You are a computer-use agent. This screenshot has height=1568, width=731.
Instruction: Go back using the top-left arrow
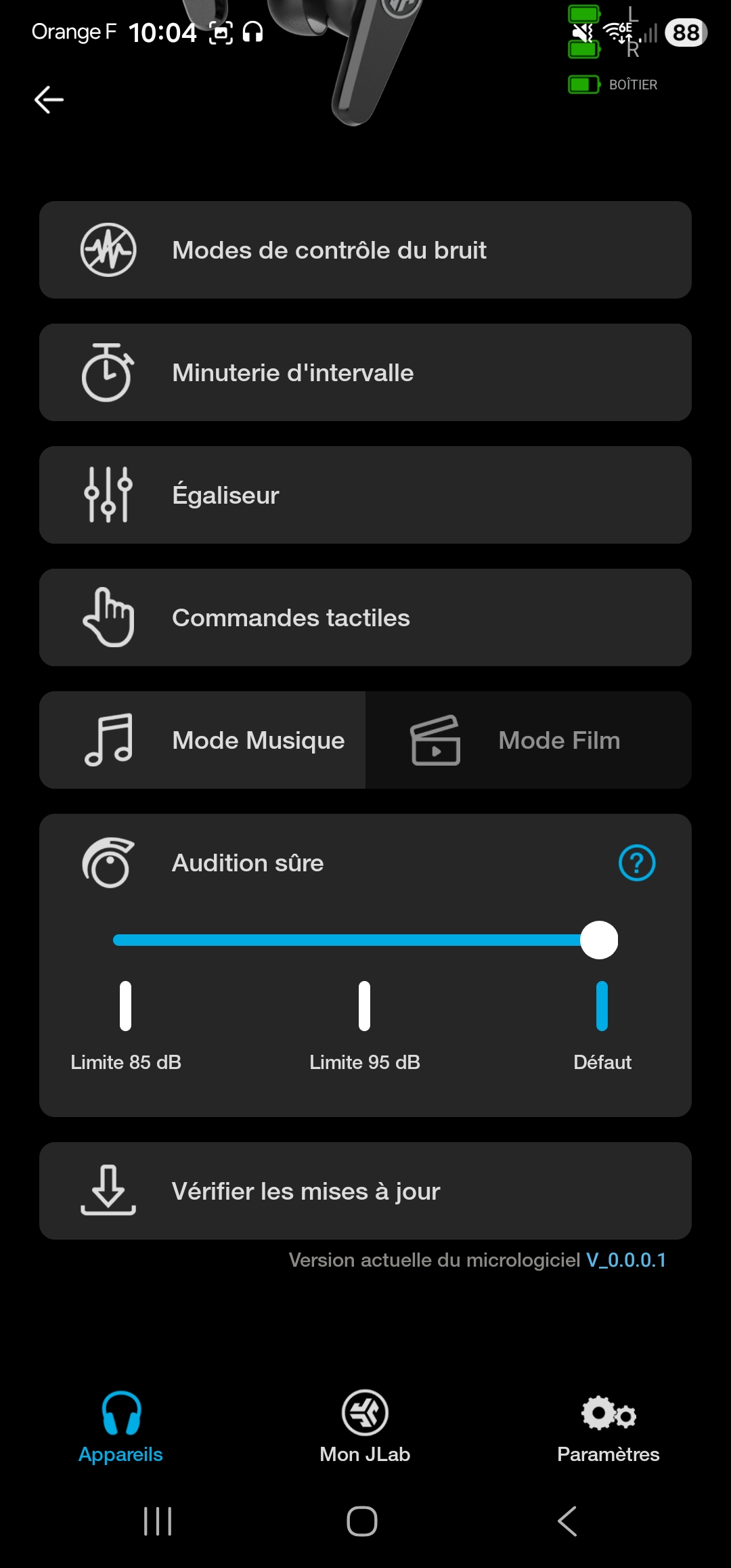(x=49, y=100)
